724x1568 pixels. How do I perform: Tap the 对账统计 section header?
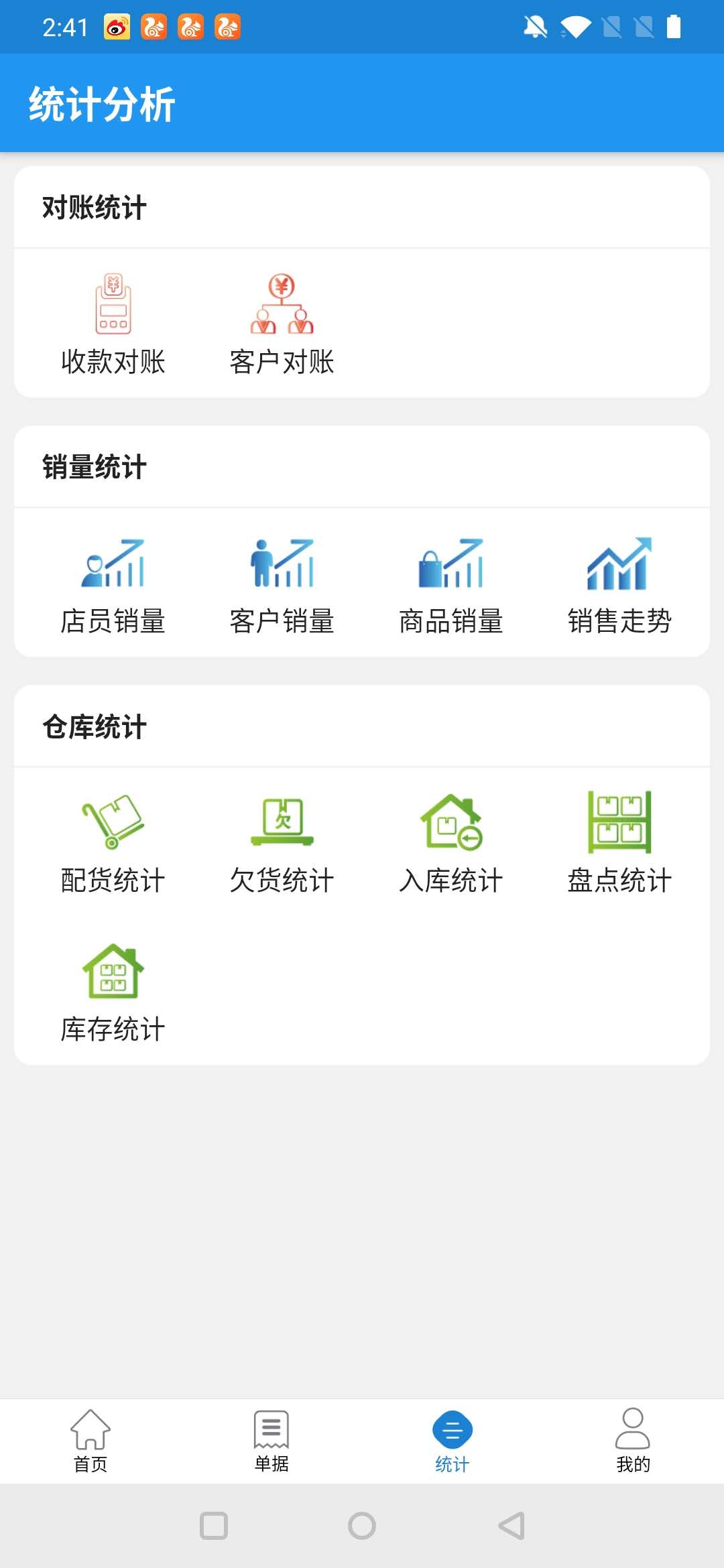(x=94, y=206)
